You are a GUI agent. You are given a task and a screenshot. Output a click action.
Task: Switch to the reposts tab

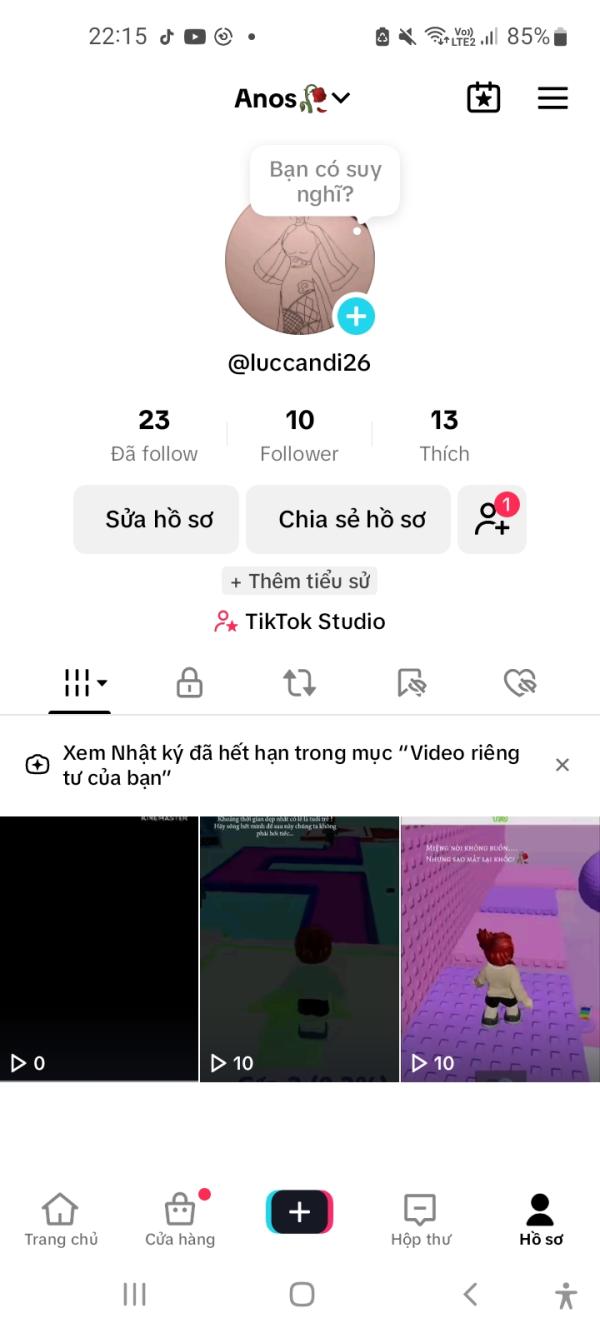pos(299,683)
